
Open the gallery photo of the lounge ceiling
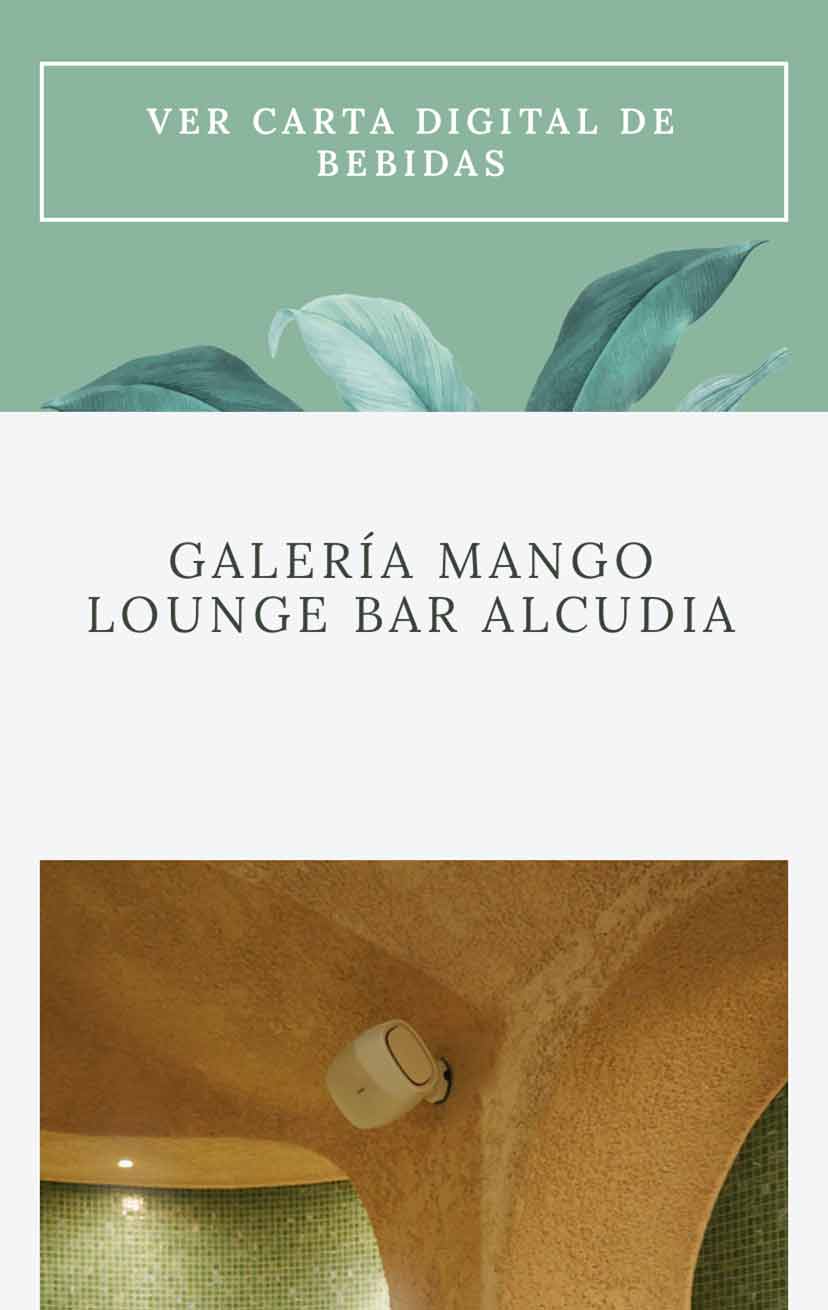(x=413, y=1084)
